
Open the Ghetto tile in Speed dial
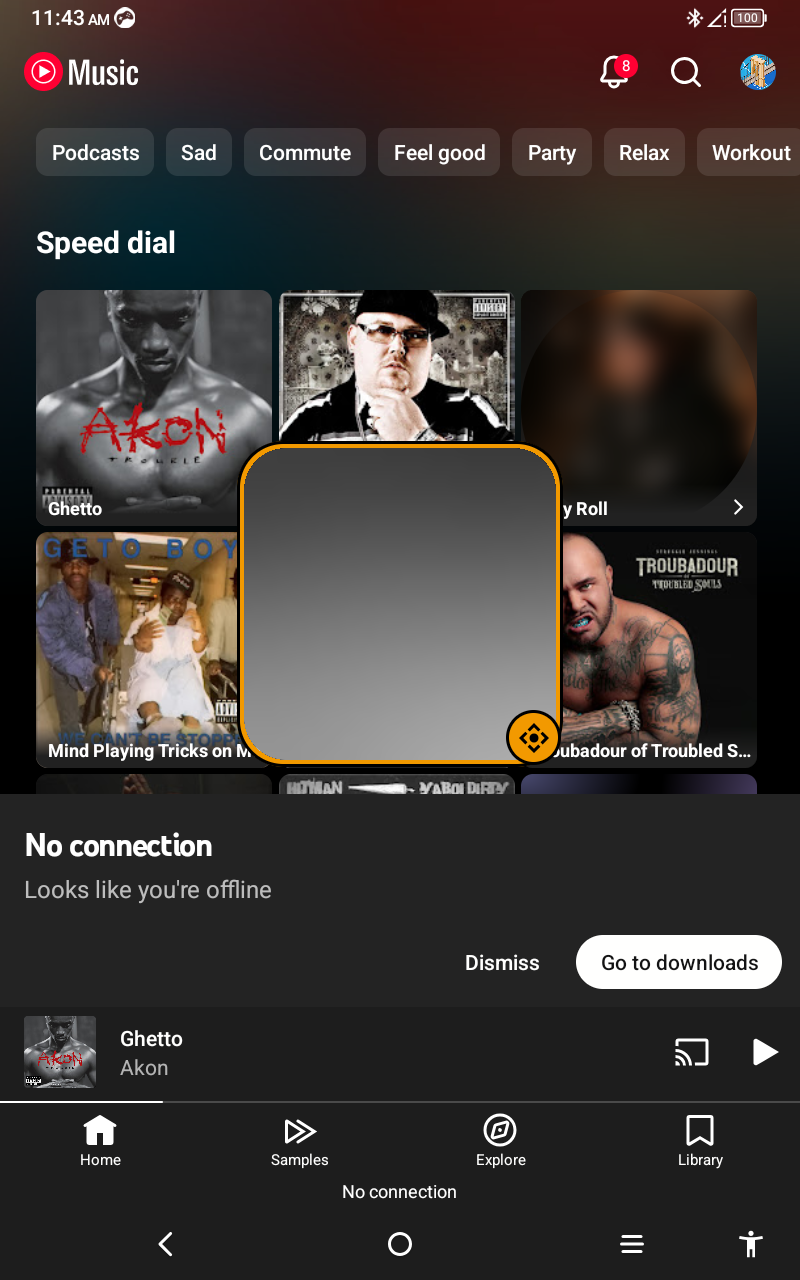click(x=140, y=400)
